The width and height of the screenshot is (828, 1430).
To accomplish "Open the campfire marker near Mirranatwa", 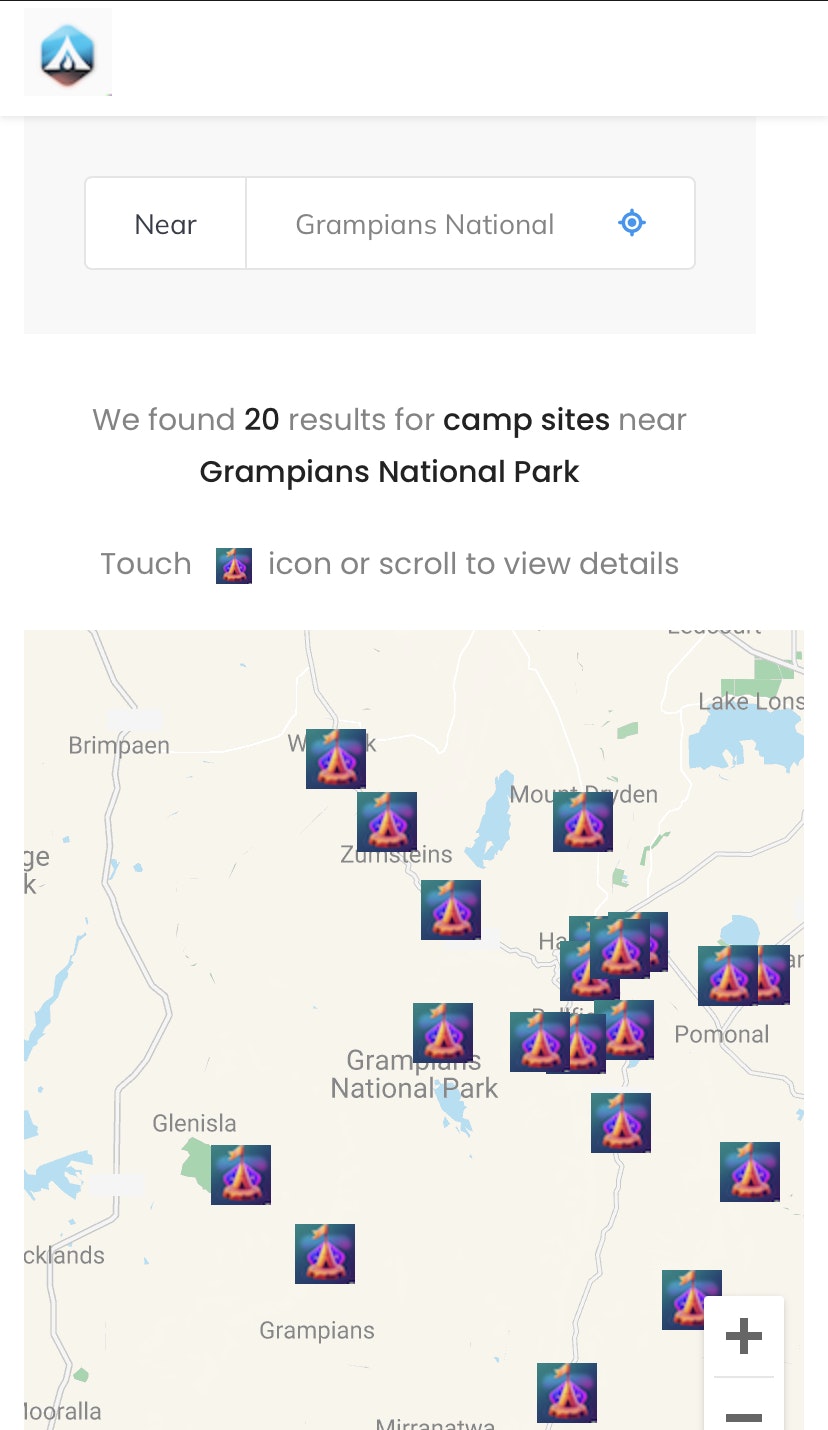I will (x=567, y=1392).
